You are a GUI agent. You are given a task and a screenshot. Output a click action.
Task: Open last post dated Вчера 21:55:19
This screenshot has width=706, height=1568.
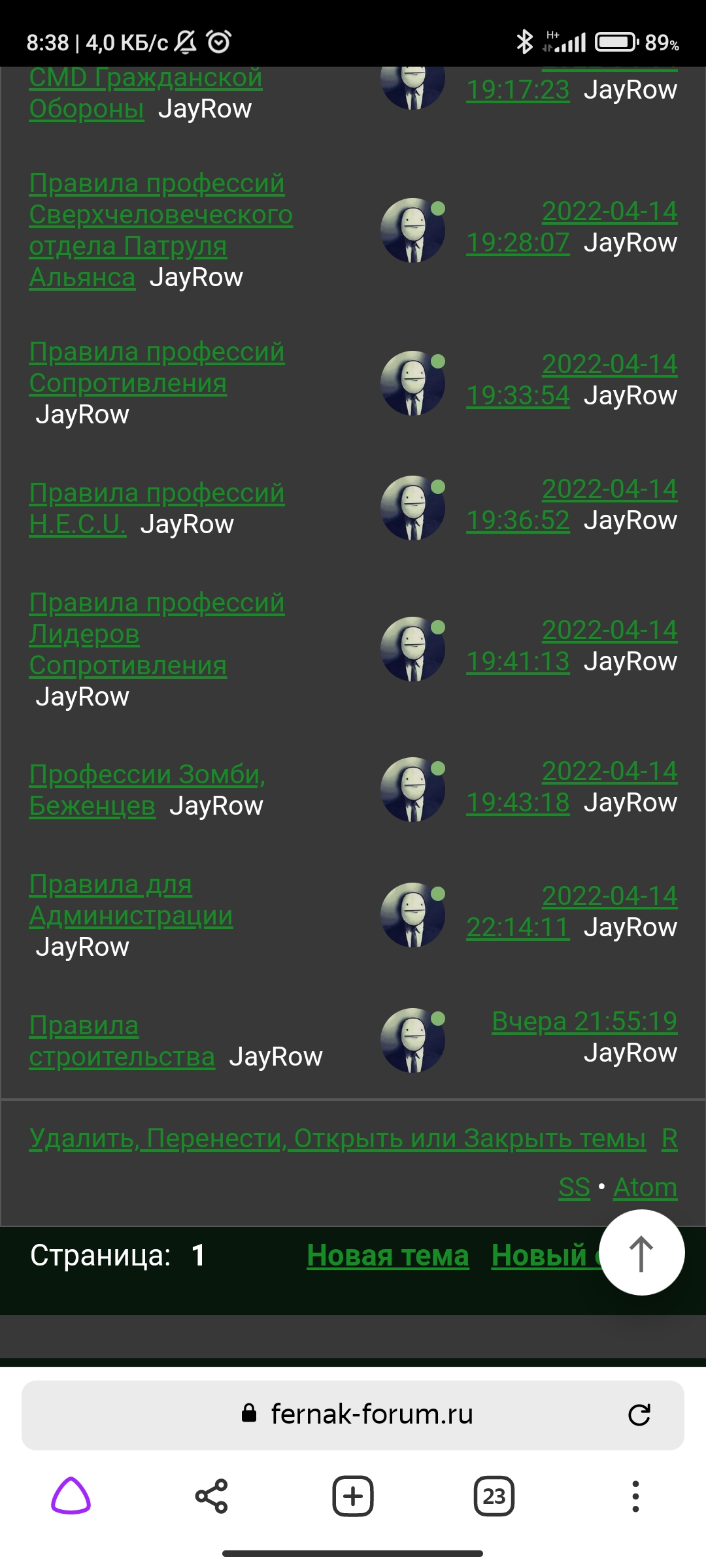point(584,1021)
